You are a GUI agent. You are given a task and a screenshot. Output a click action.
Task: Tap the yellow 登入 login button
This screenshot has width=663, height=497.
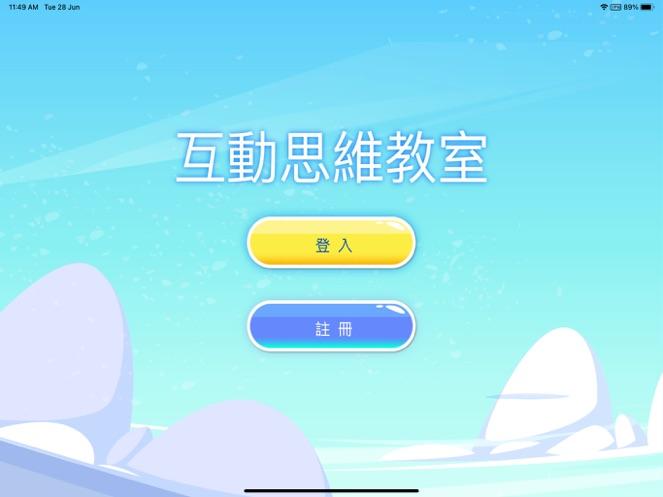click(x=331, y=244)
